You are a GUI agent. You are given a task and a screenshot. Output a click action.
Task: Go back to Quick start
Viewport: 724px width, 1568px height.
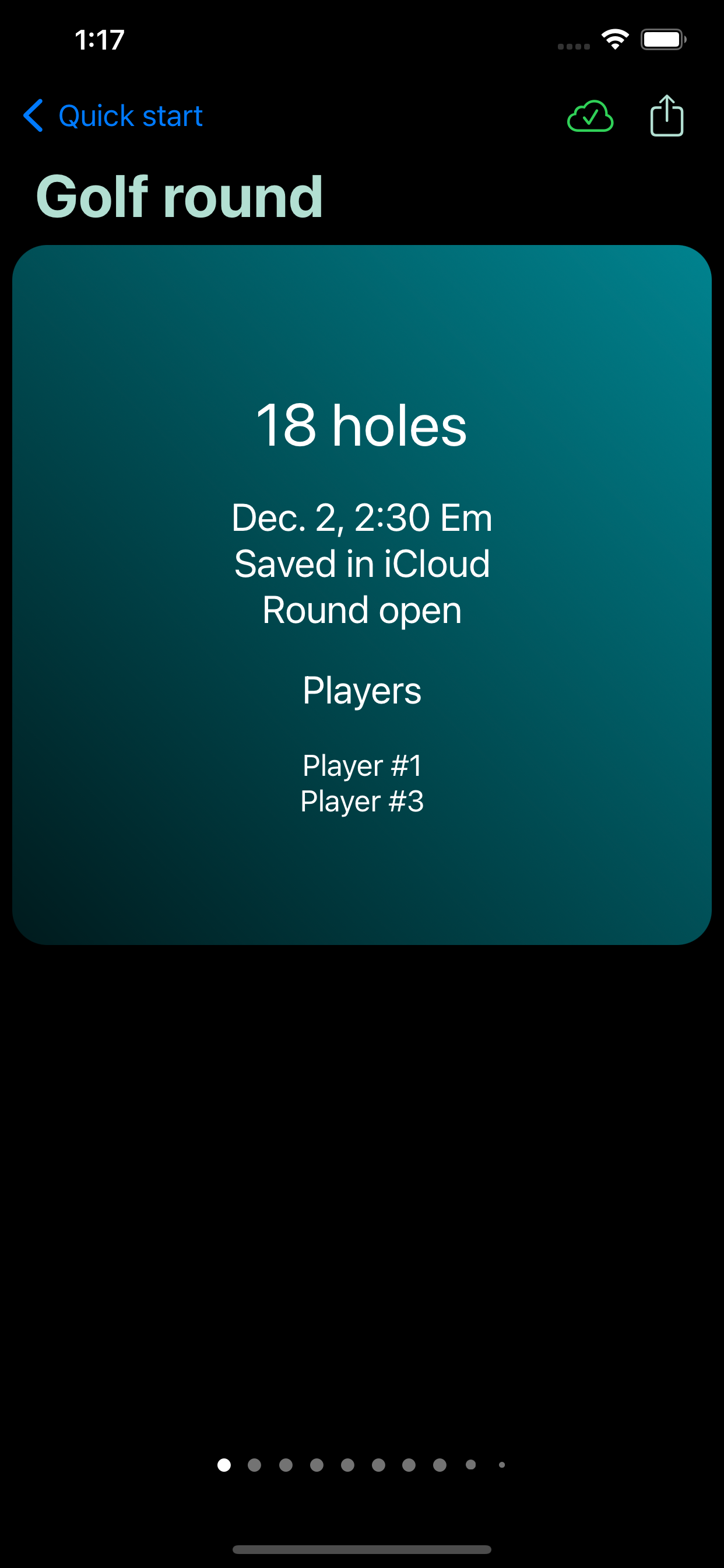point(113,116)
